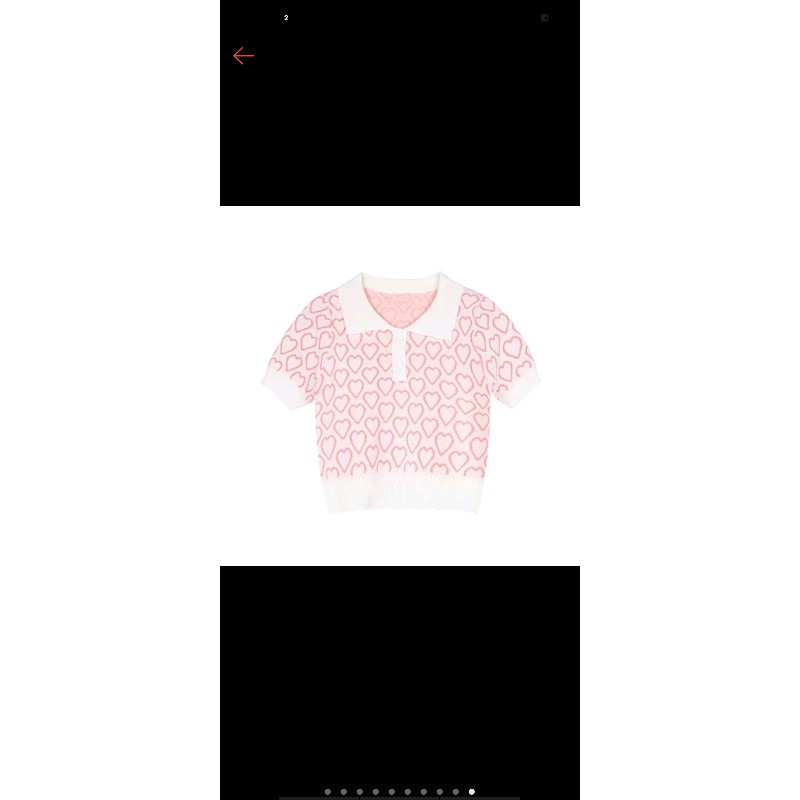
Task: Tap the heart-pattern polo shirt photo
Action: (x=400, y=390)
